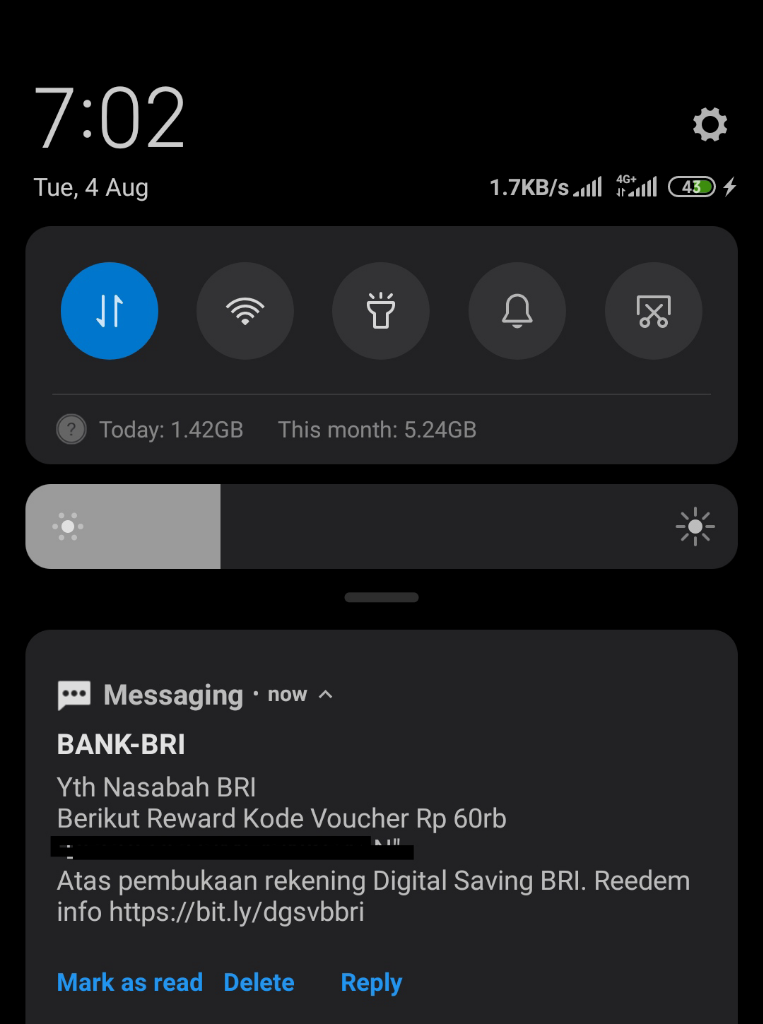
Task: Turn on the flashlight
Action: pyautogui.click(x=381, y=311)
